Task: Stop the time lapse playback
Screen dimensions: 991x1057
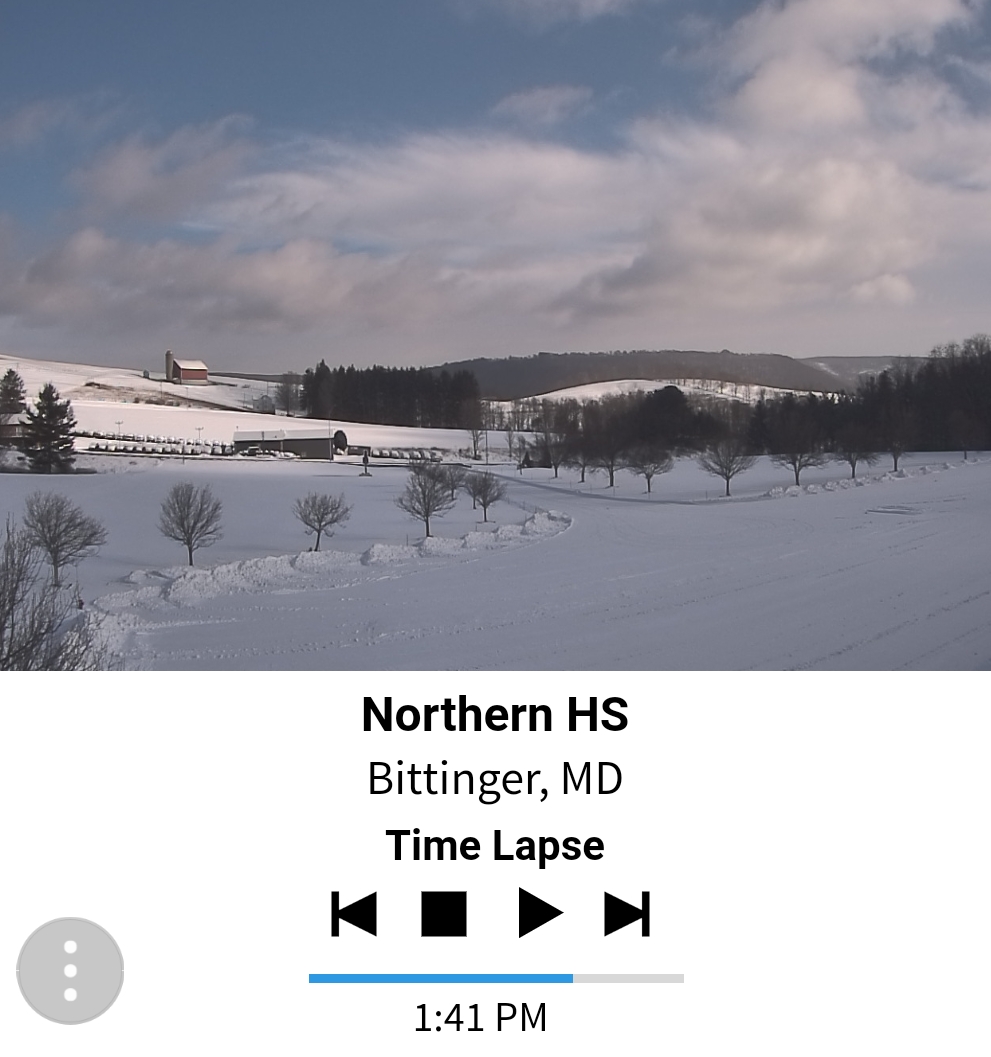Action: click(444, 914)
